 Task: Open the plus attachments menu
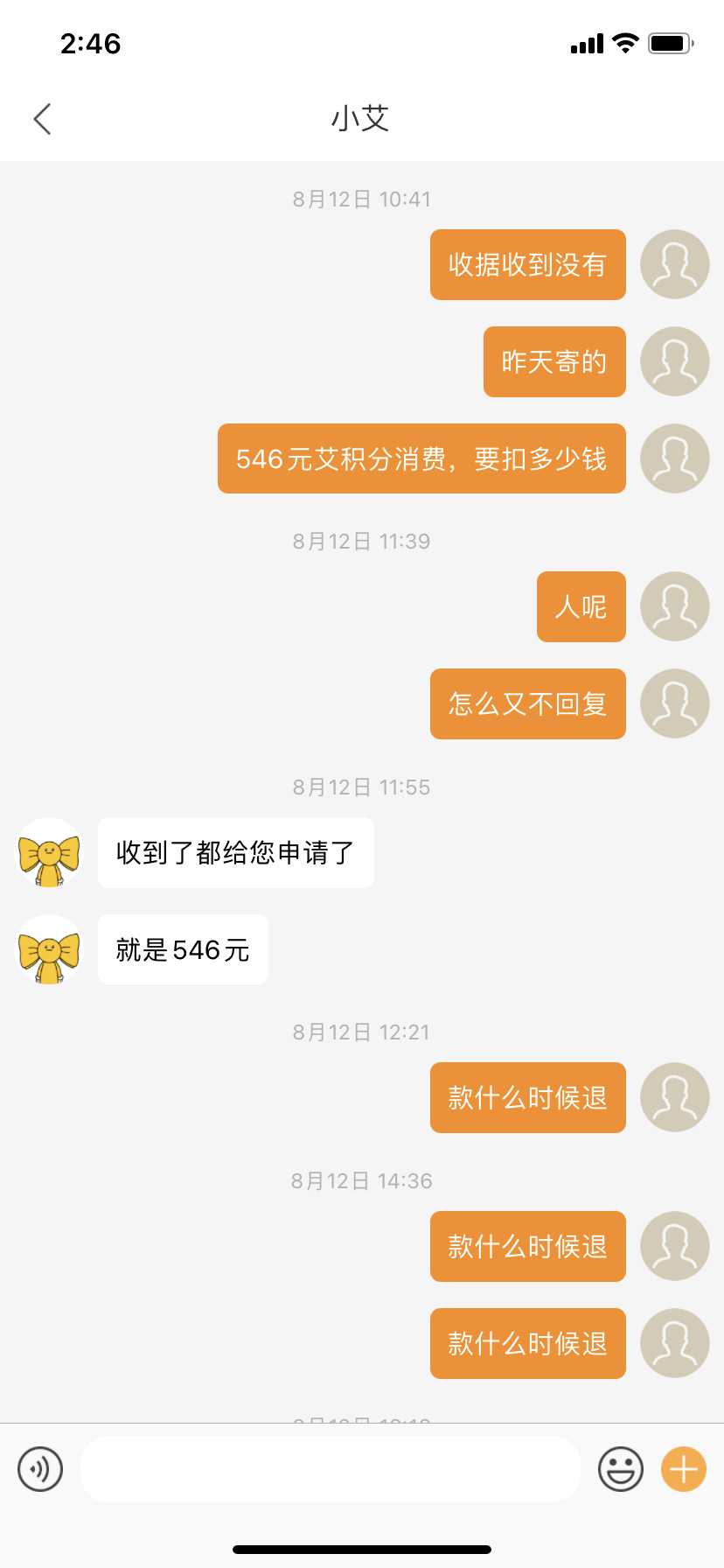684,1469
